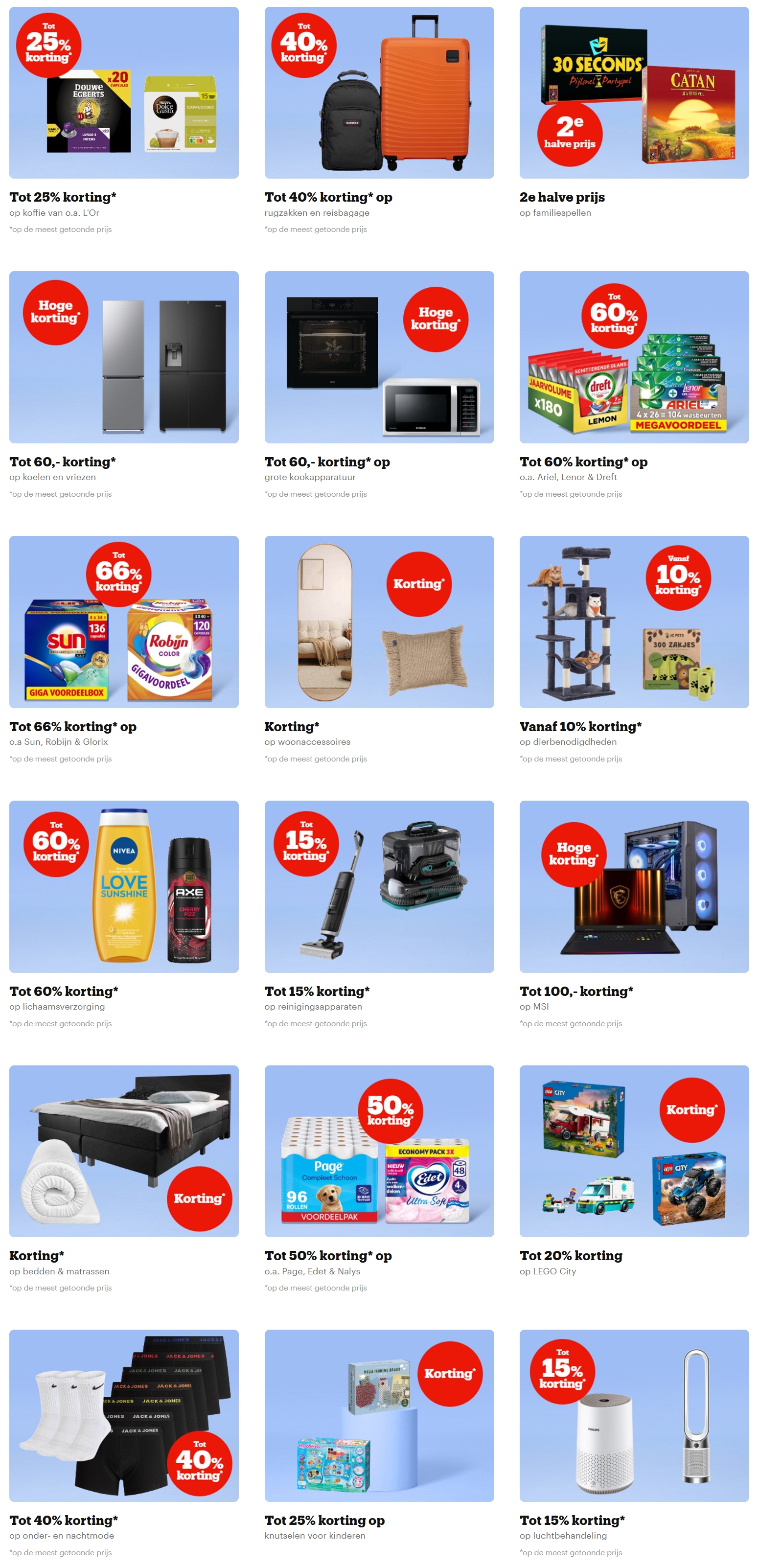View koelen en vriezen discount card
The height and width of the screenshot is (1568, 759).
click(x=123, y=357)
